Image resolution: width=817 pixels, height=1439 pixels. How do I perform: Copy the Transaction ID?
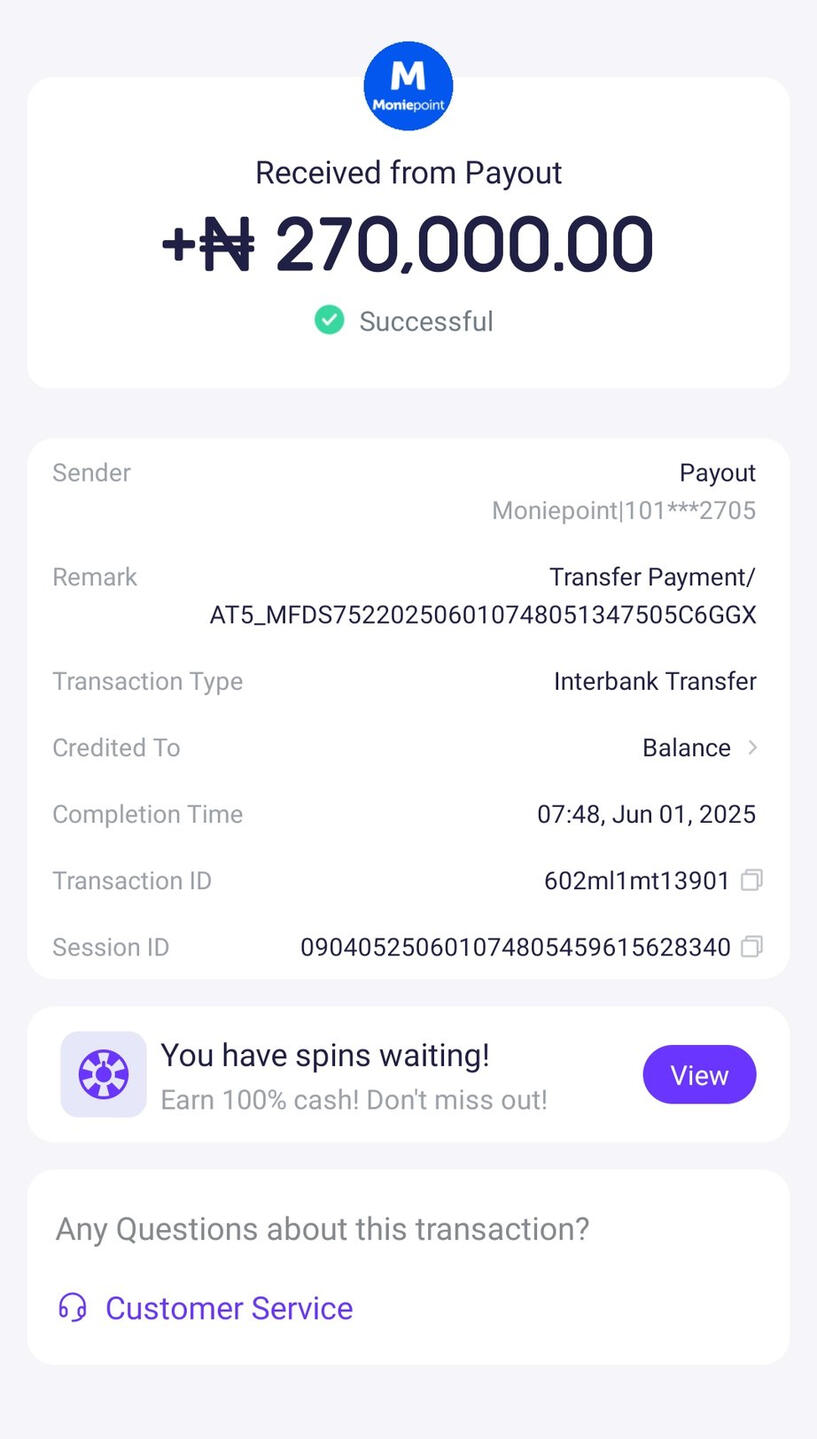pos(751,880)
